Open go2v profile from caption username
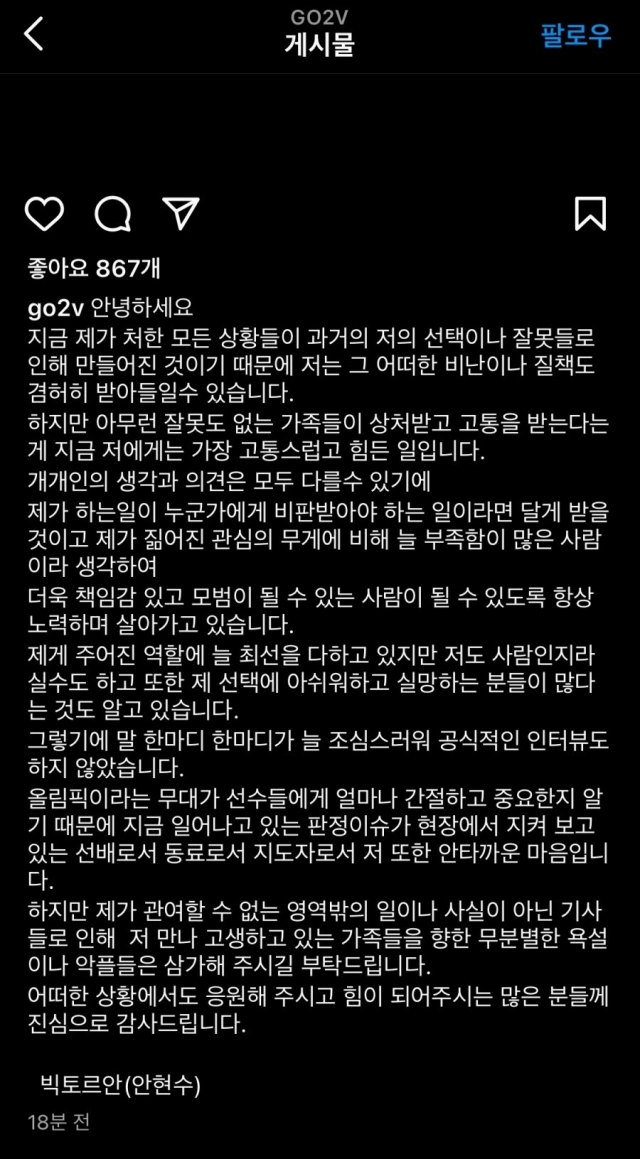 tap(55, 306)
